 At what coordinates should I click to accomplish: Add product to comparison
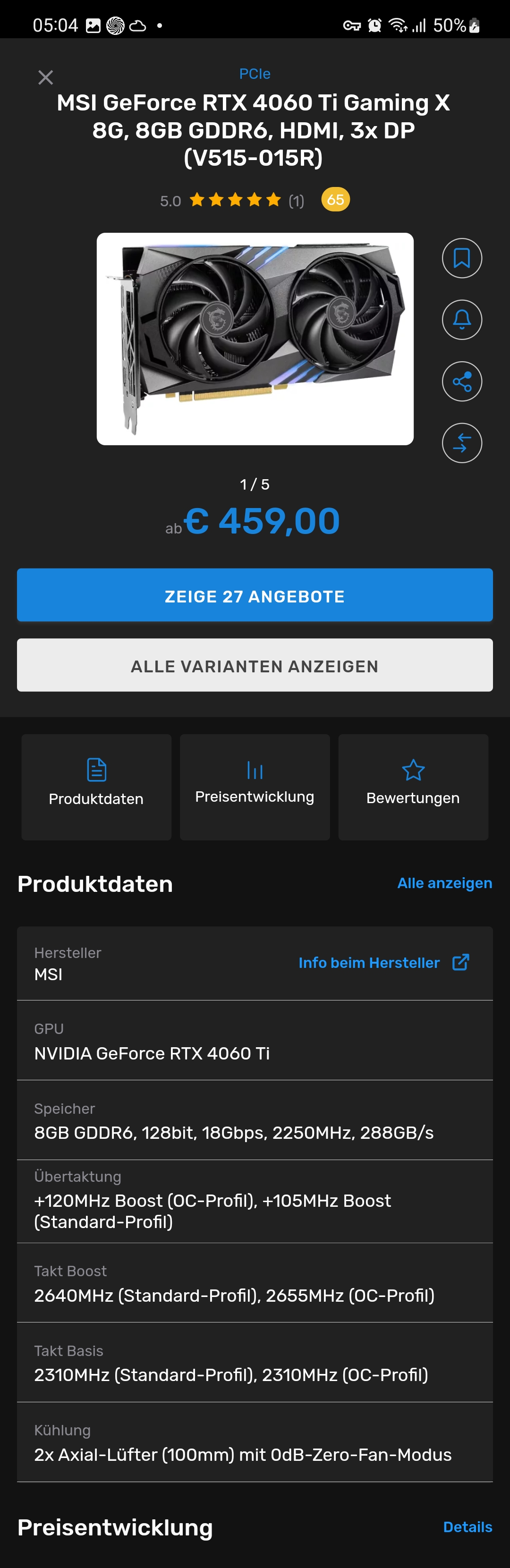pyautogui.click(x=461, y=443)
